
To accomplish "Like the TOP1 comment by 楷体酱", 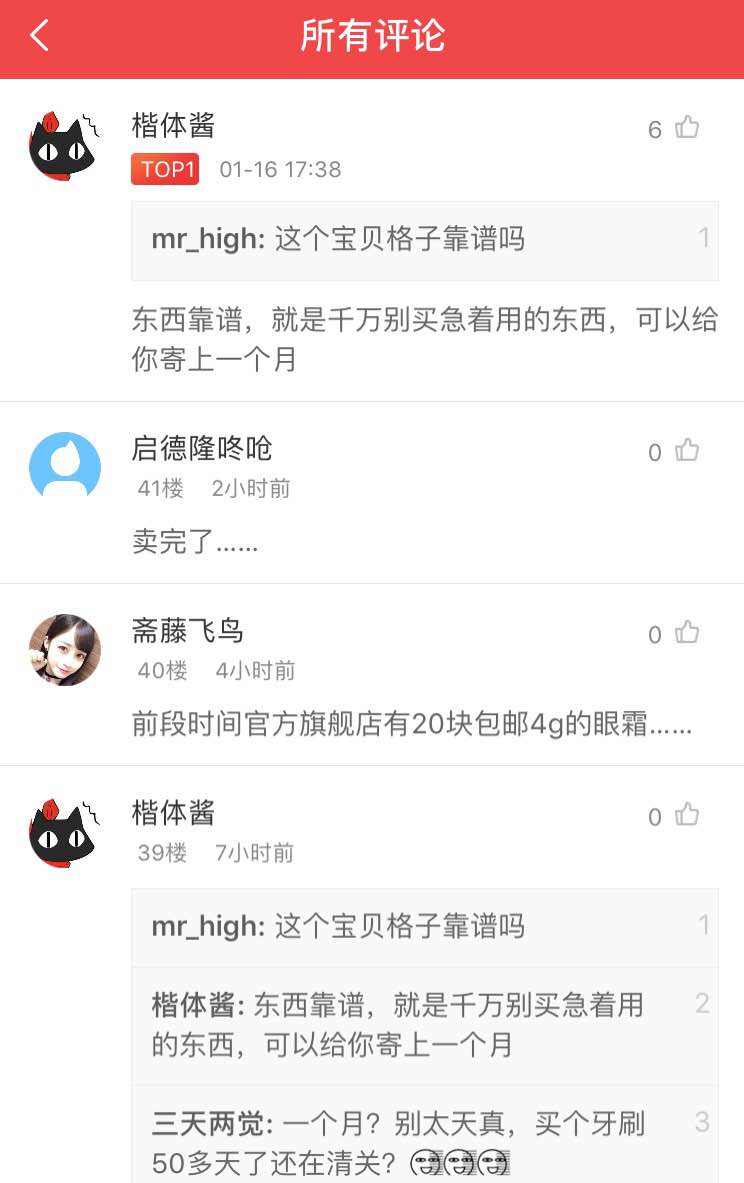I will pyautogui.click(x=687, y=128).
